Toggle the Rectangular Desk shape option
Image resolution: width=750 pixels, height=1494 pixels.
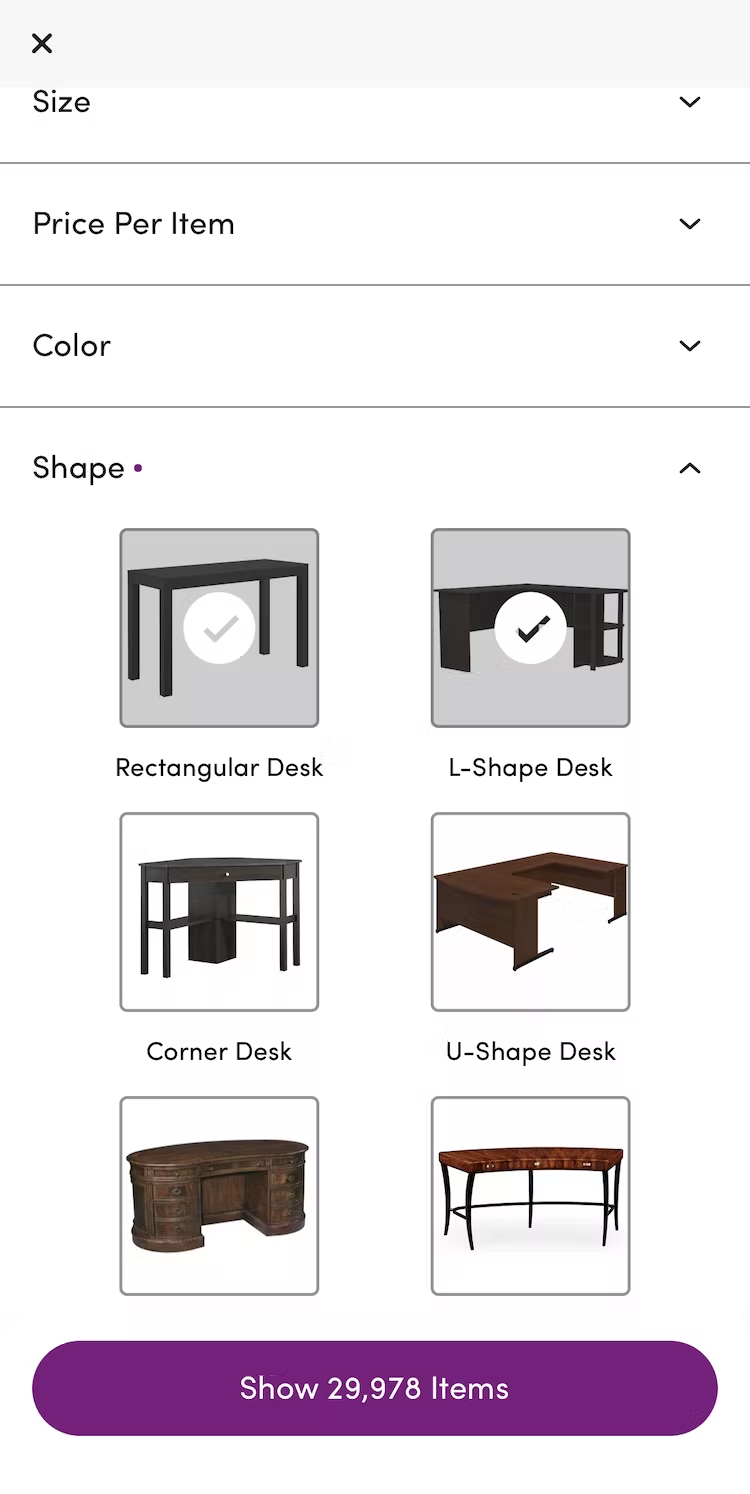point(219,628)
